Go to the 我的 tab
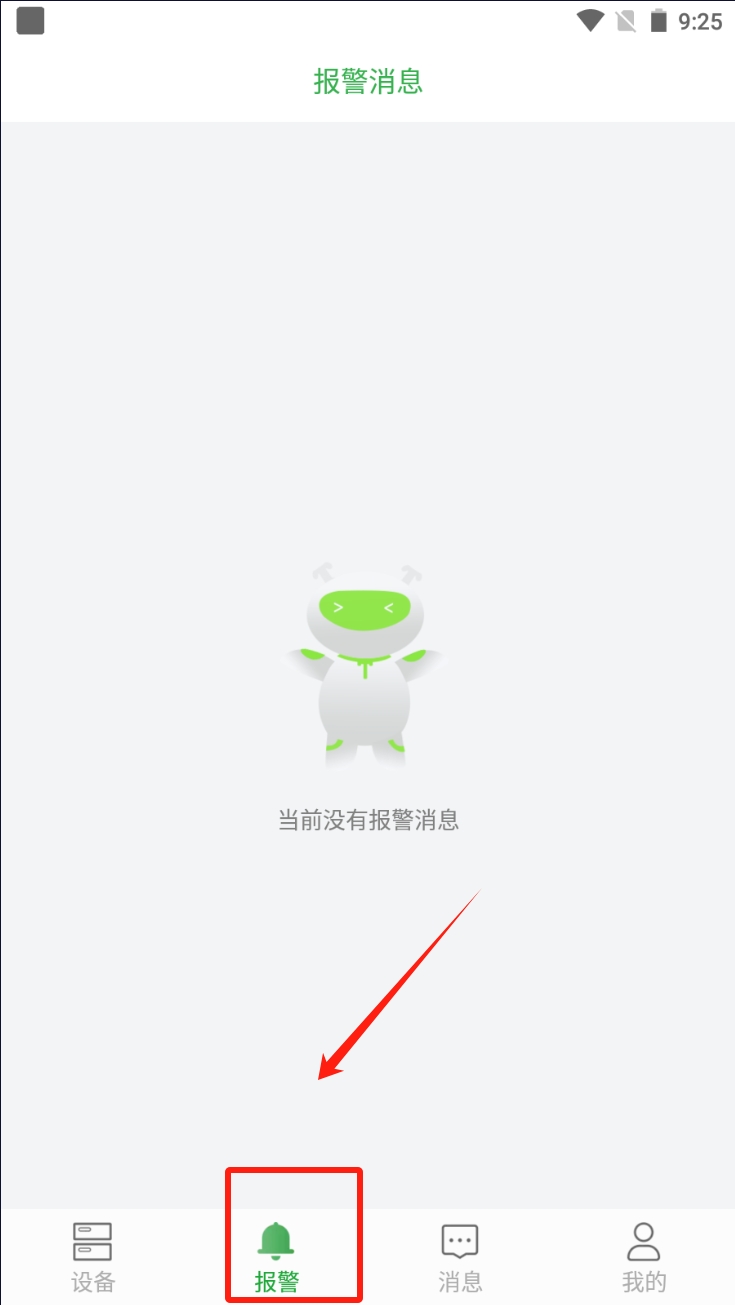The image size is (735, 1305). 643,1256
